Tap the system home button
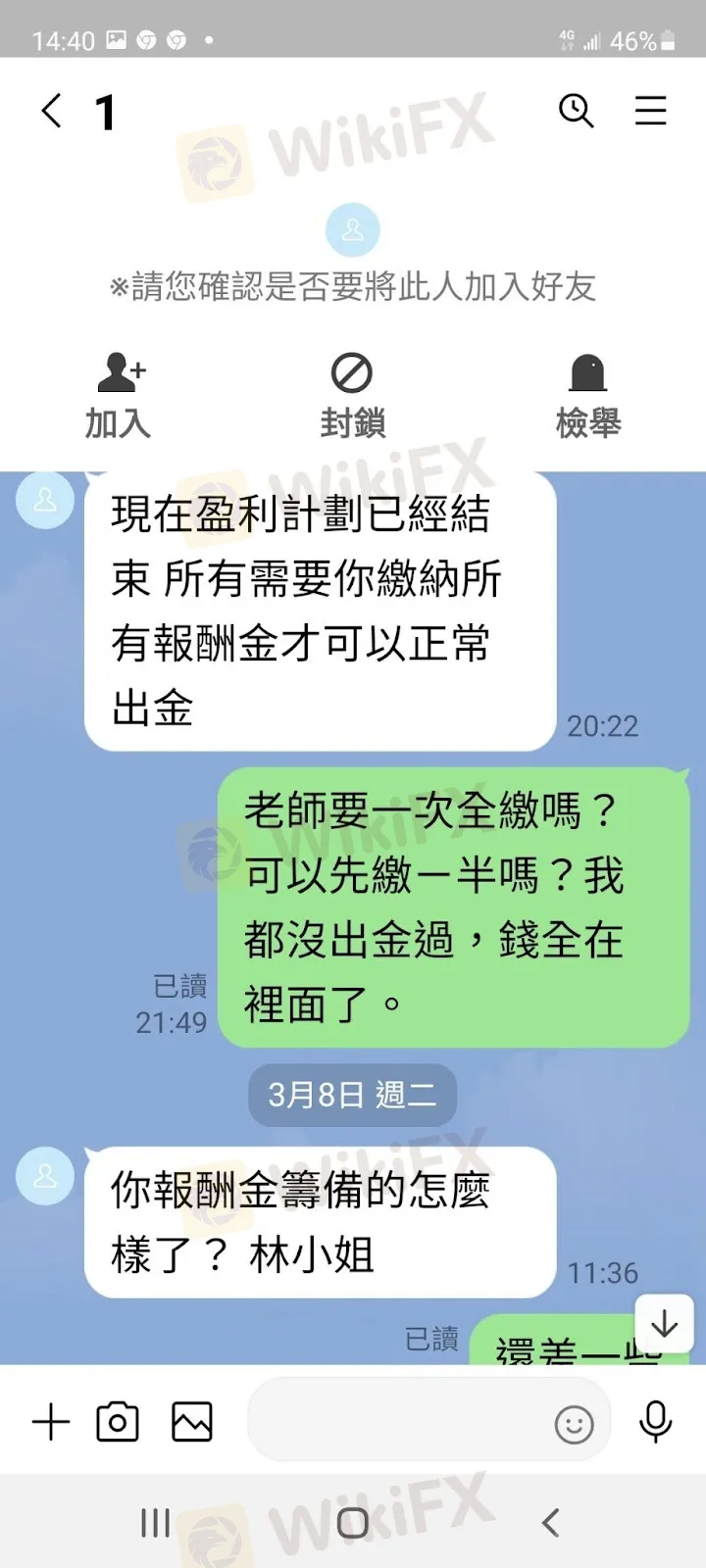Image resolution: width=706 pixels, height=1568 pixels. pyautogui.click(x=353, y=1523)
